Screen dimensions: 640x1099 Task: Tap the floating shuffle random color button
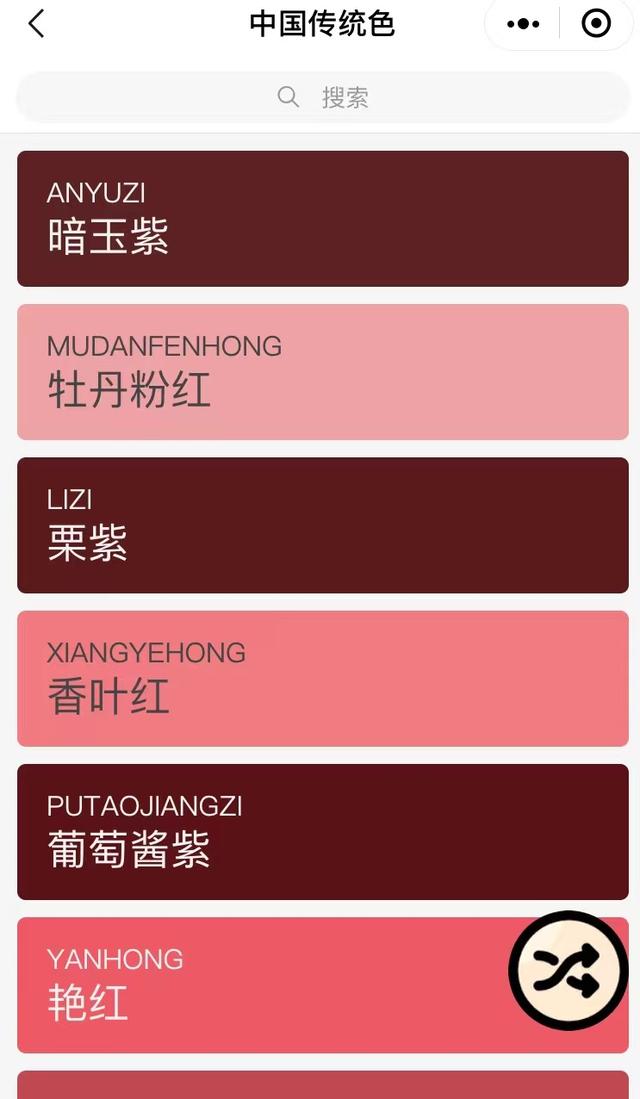[568, 970]
